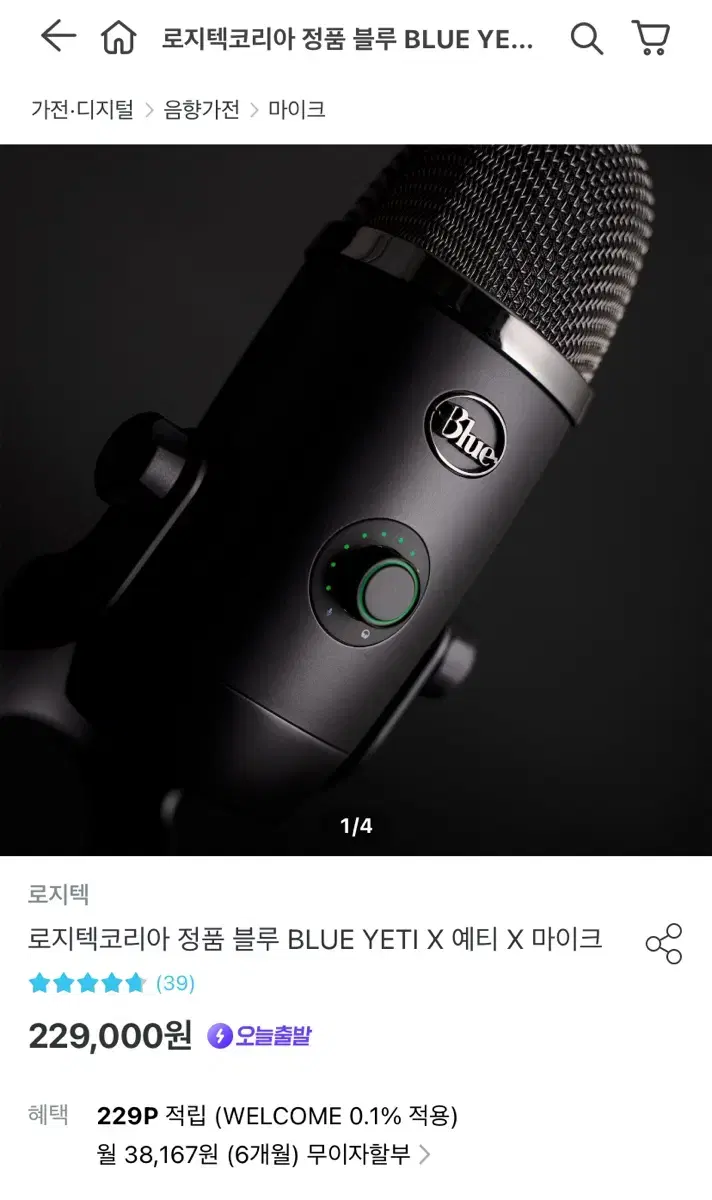This screenshot has height=1200, width=712.
Task: Share this product
Action: (663, 944)
